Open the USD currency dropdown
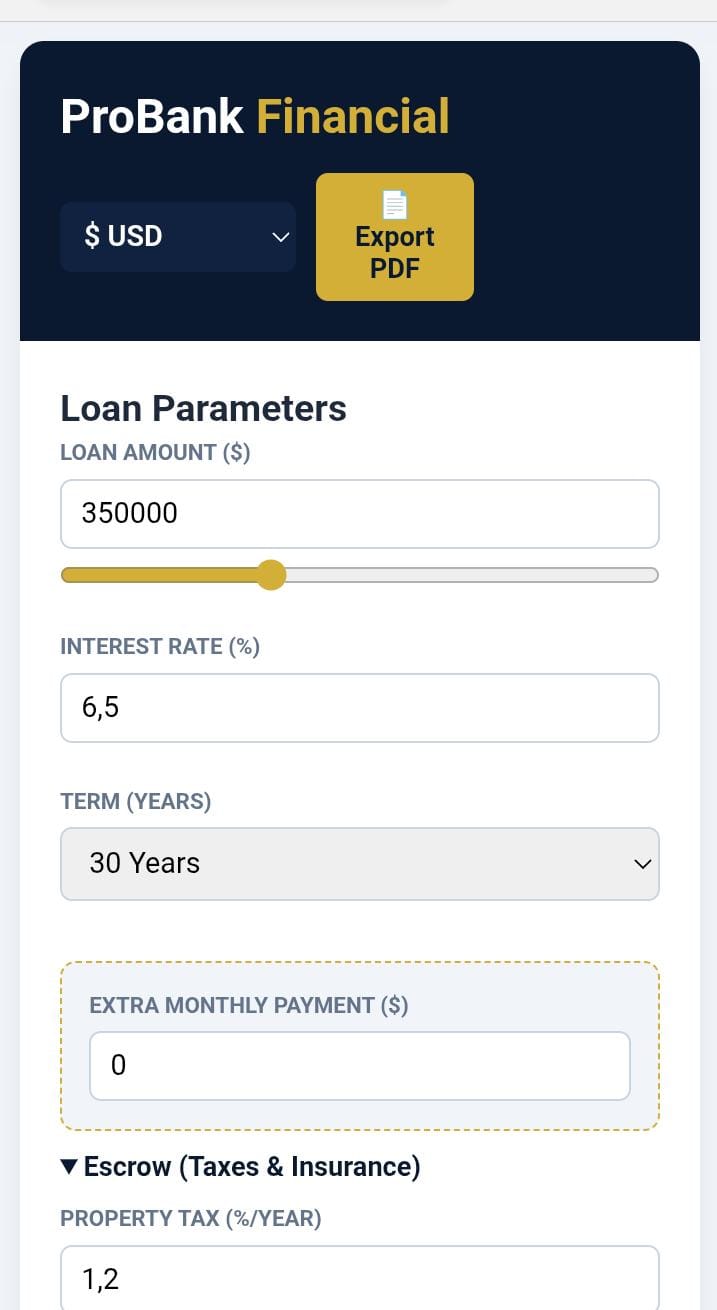The height and width of the screenshot is (1310, 717). pos(178,237)
